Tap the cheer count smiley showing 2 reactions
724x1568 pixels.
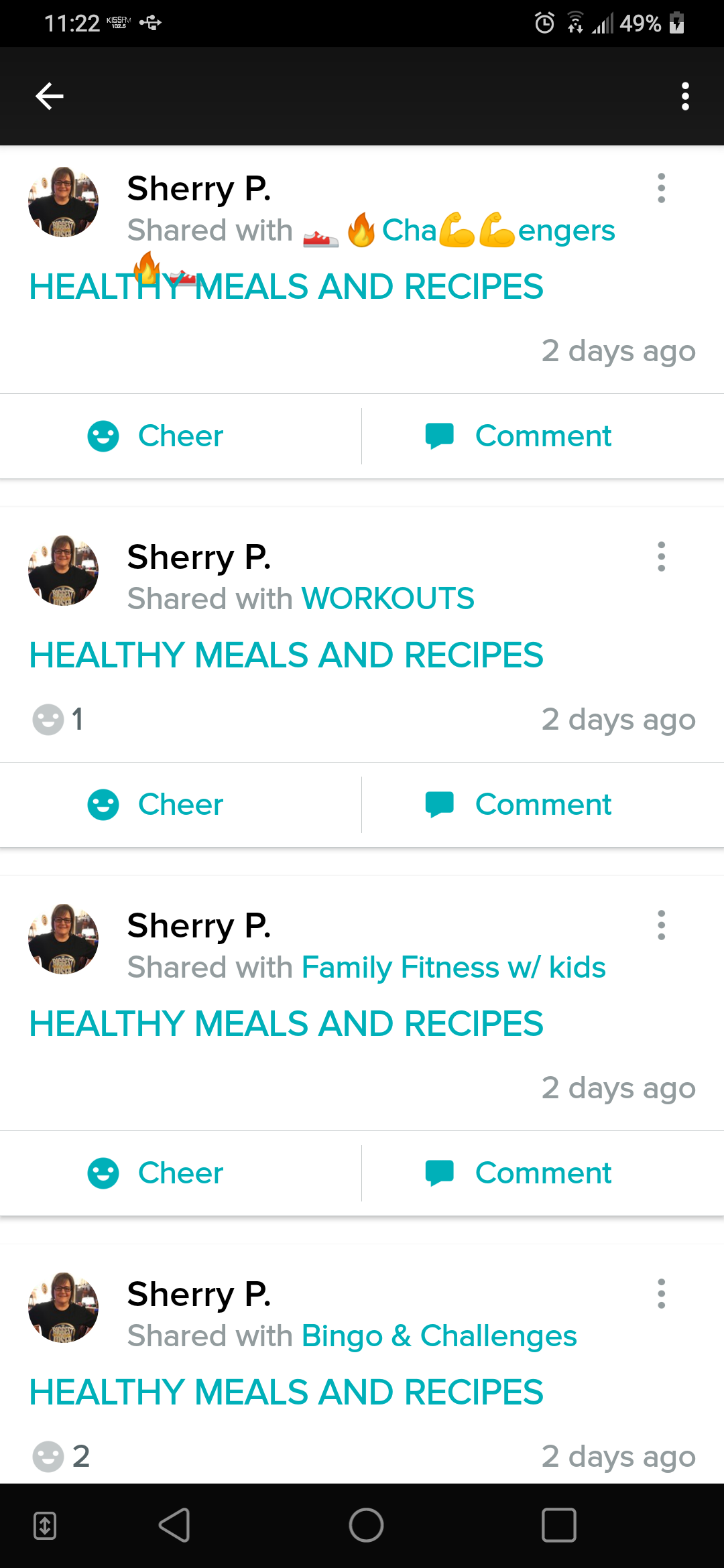(48, 1457)
